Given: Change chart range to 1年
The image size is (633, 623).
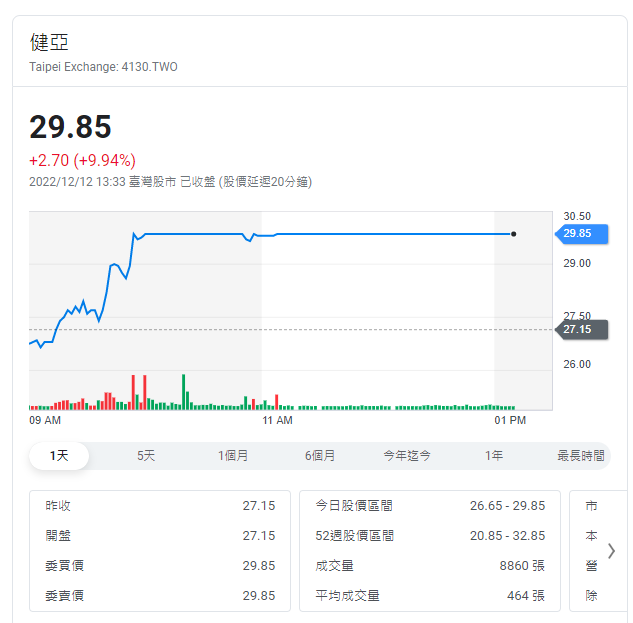Looking at the screenshot, I should pyautogui.click(x=494, y=456).
